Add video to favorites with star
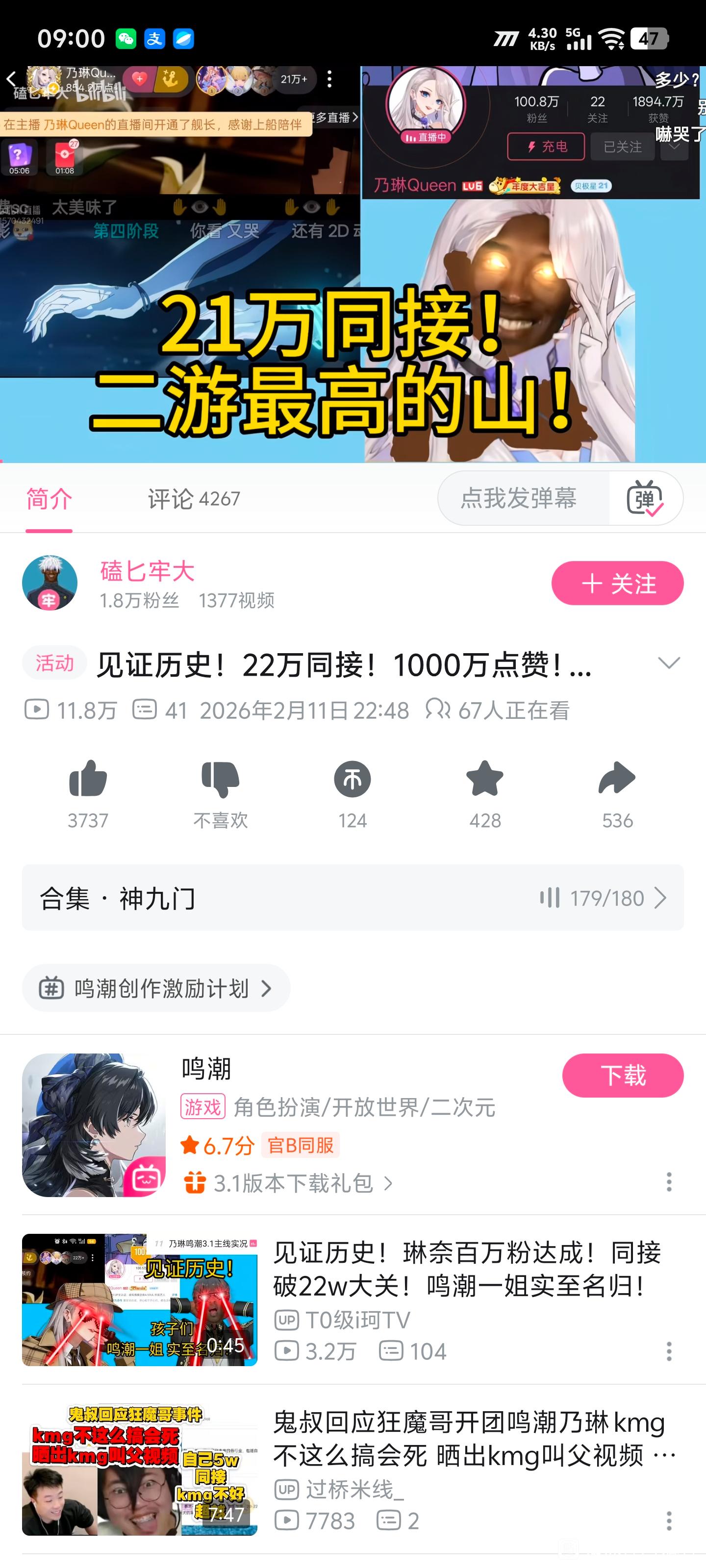706x1568 pixels. tap(484, 780)
